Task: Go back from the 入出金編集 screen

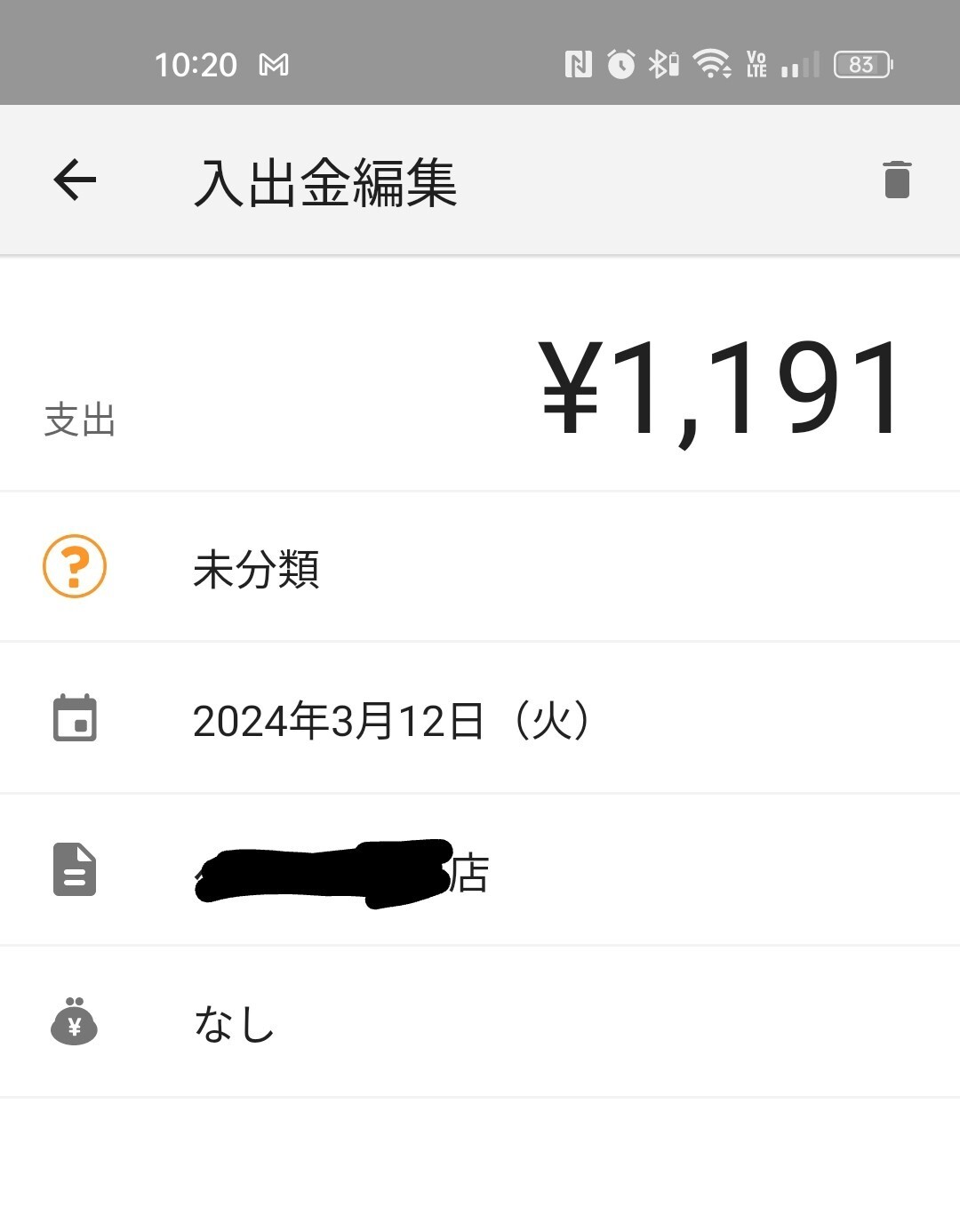Action: click(x=75, y=180)
